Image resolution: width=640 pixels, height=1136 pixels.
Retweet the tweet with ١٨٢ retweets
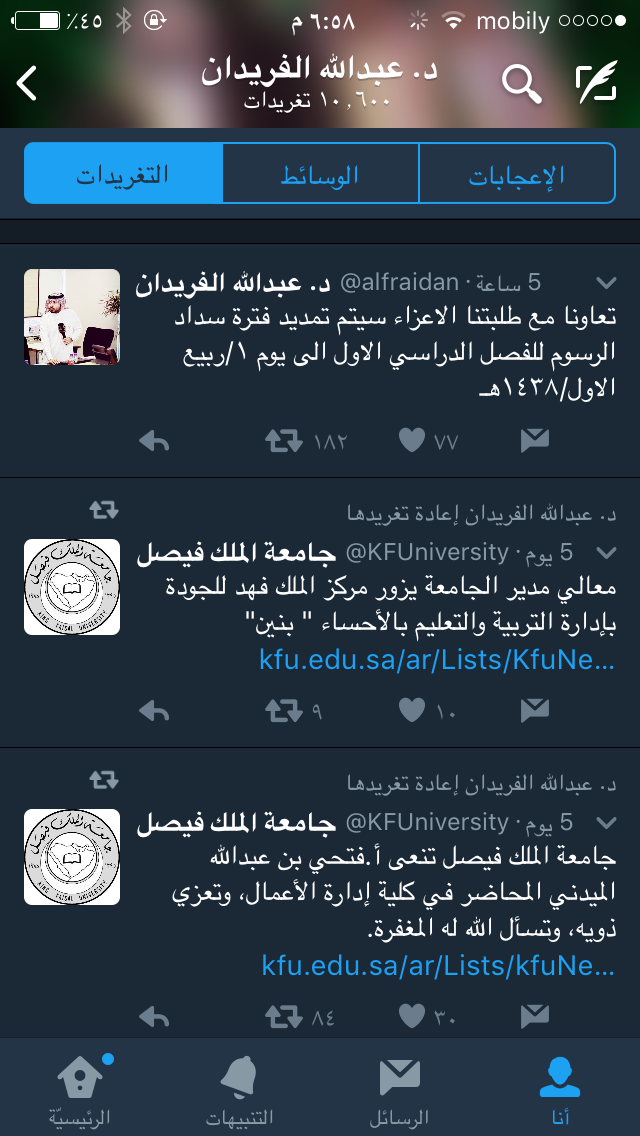pos(283,440)
